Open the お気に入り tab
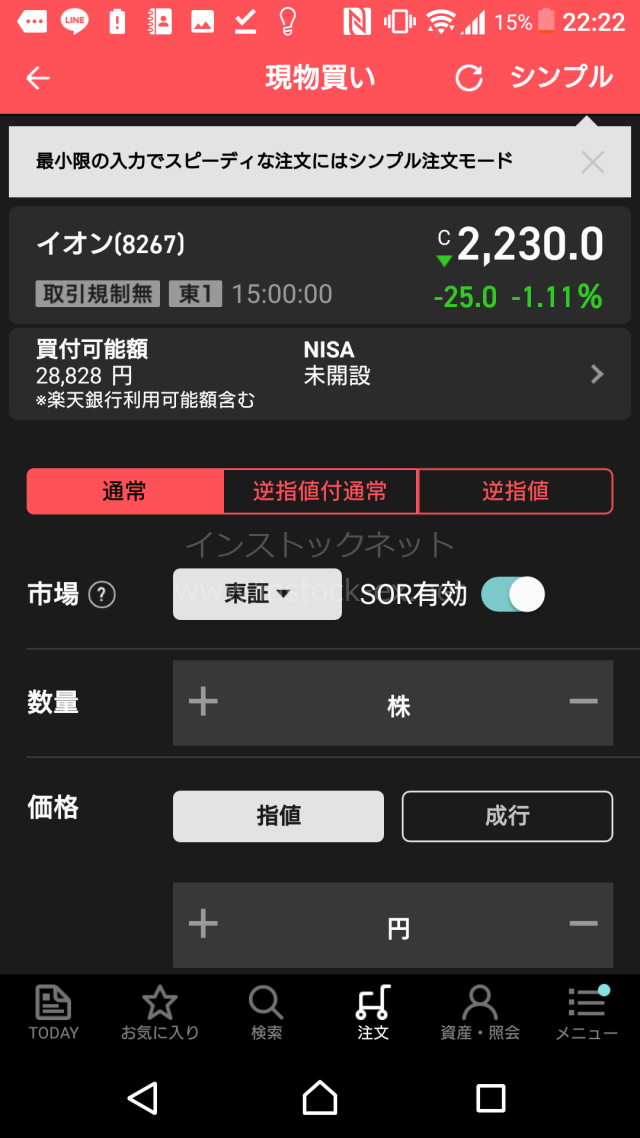640x1138 pixels. point(160,1012)
